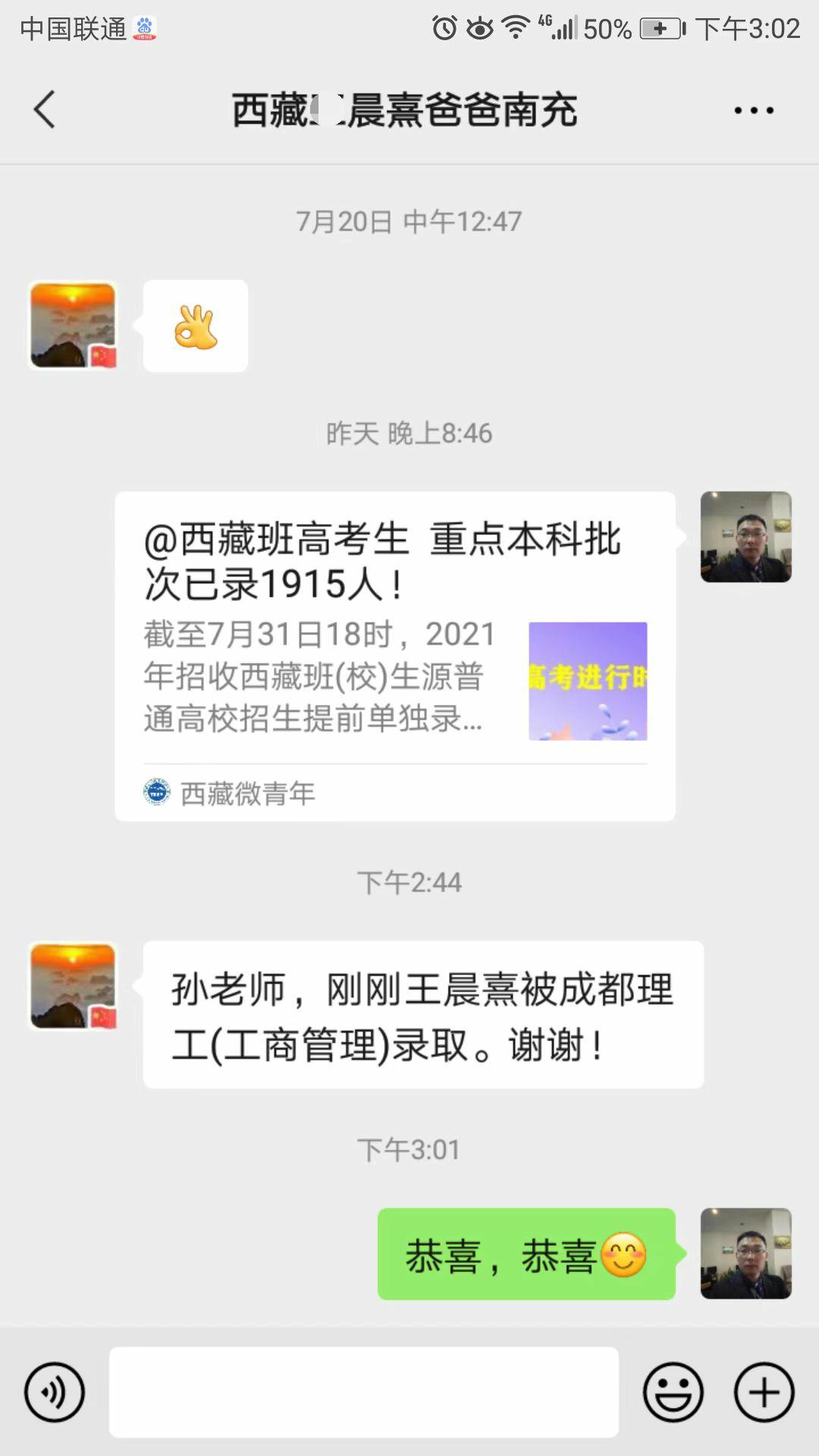This screenshot has width=819, height=1456.
Task: View the sunset avatar beside the OK emoji
Action: click(73, 325)
